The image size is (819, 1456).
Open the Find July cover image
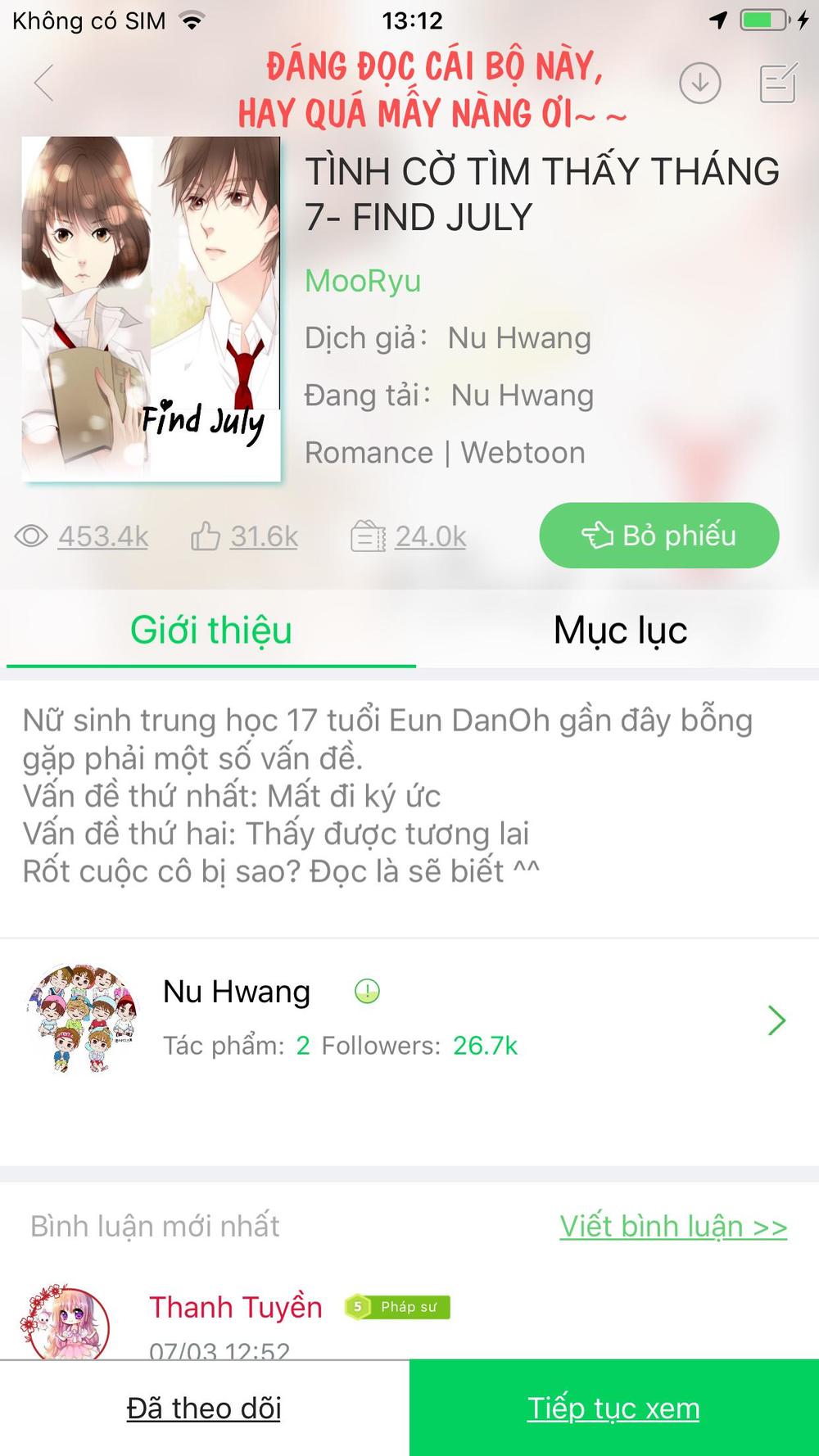151,308
